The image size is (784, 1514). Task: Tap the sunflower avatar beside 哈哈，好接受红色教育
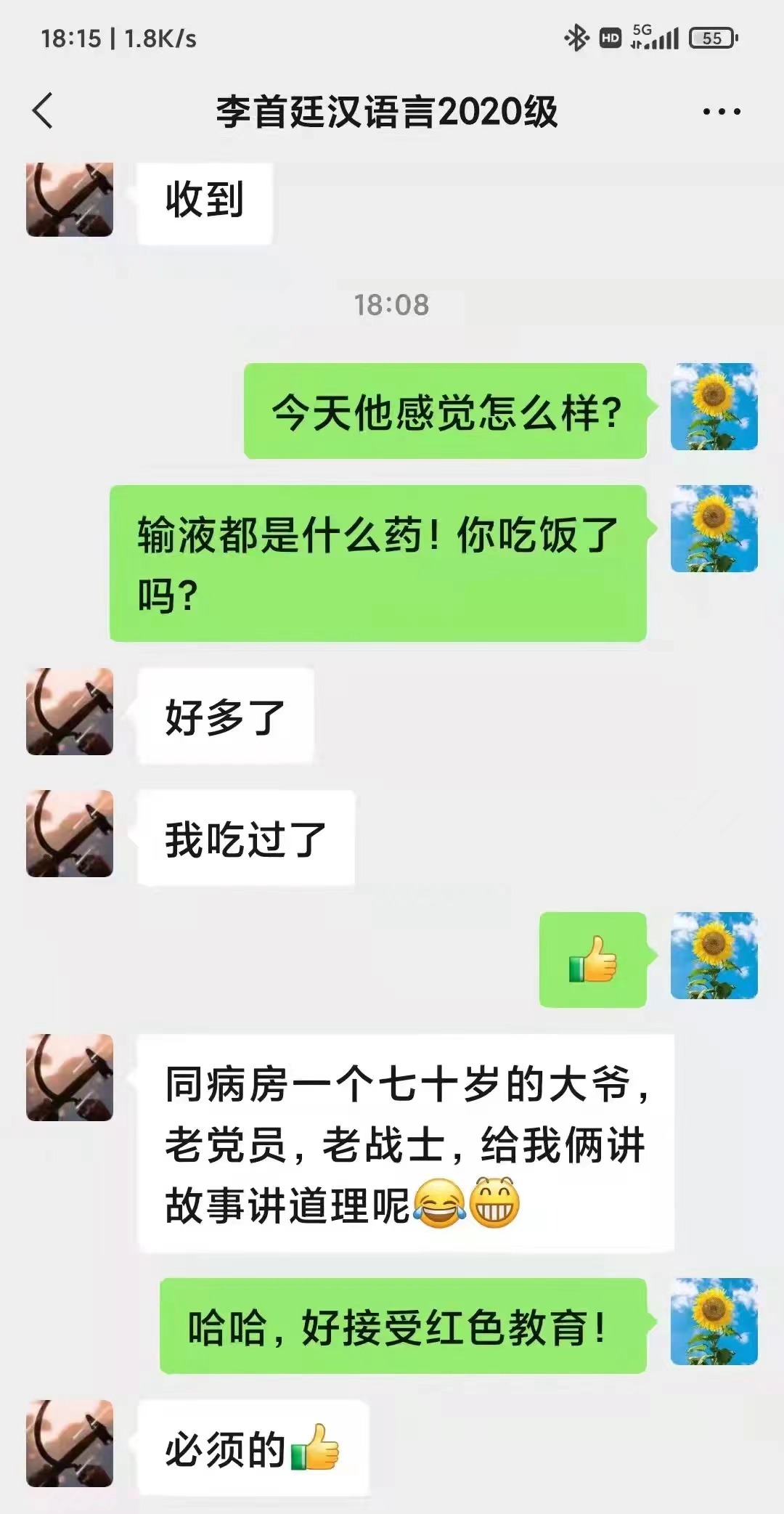point(714,1322)
